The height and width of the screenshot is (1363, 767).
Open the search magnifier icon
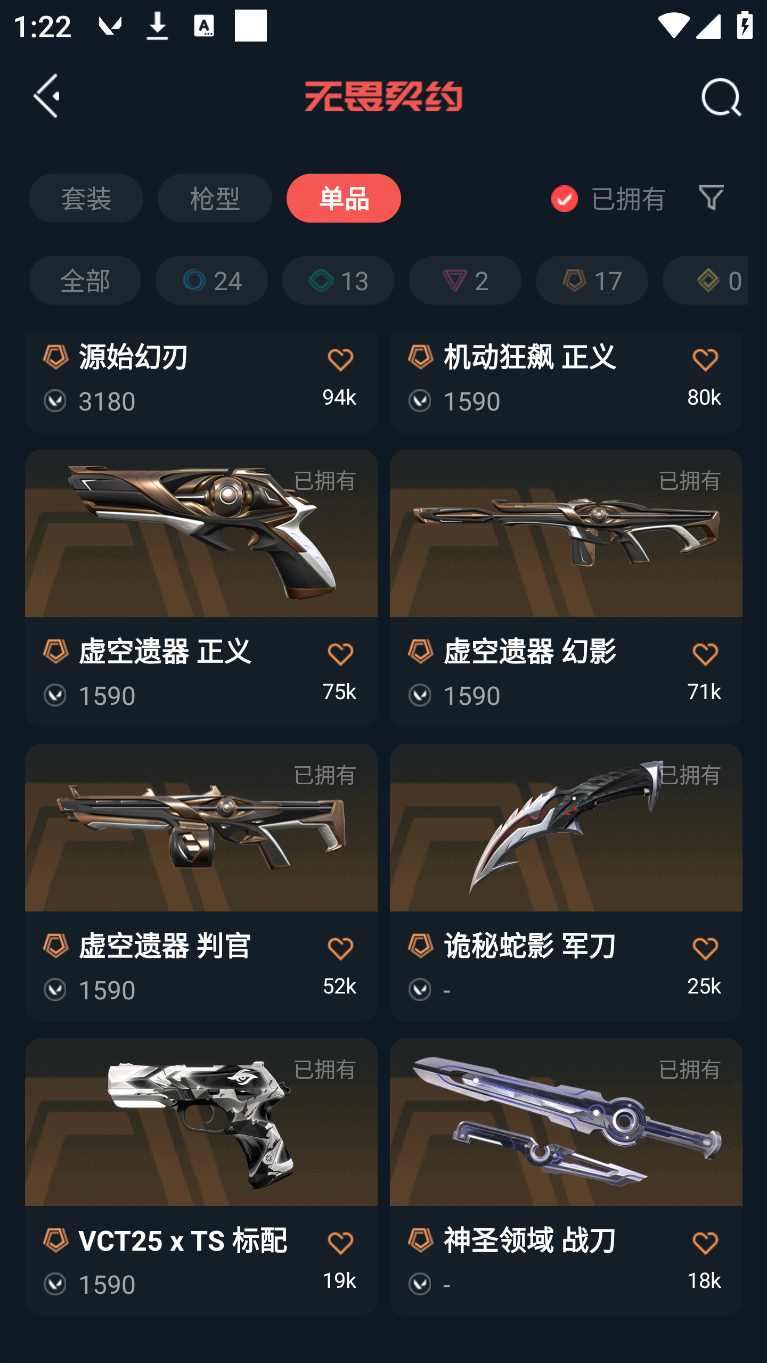click(720, 97)
